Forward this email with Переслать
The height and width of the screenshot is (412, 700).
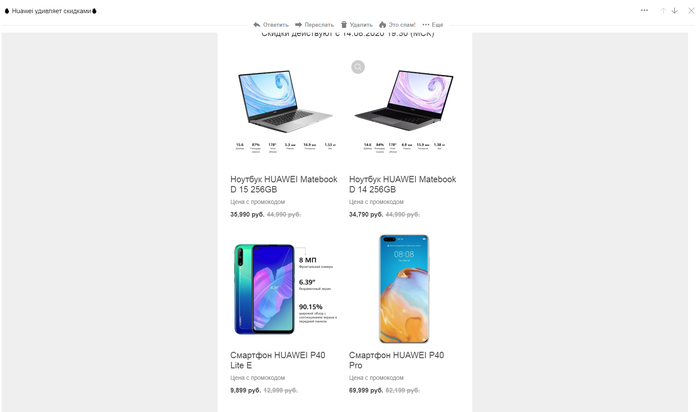click(x=314, y=24)
